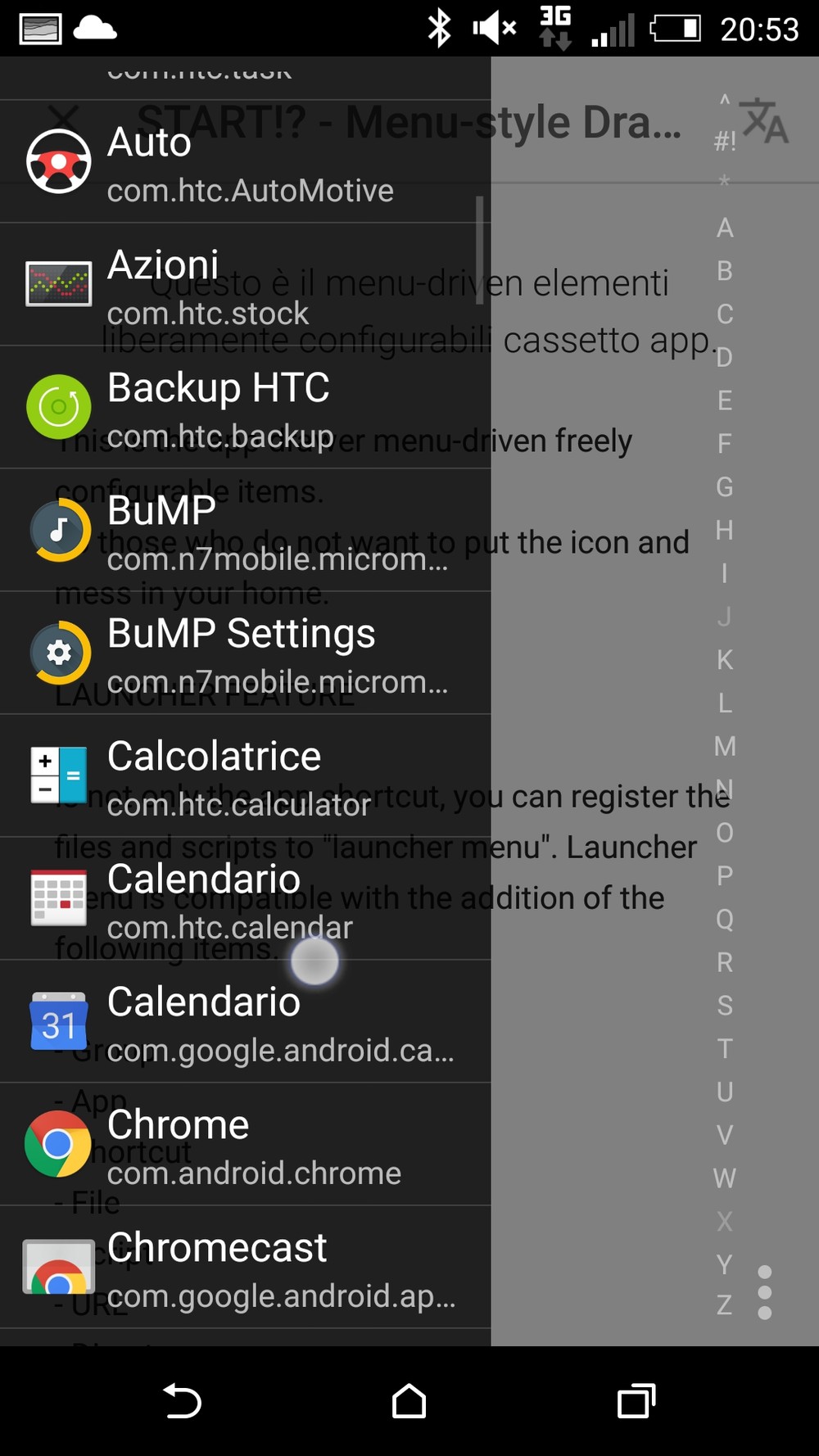The height and width of the screenshot is (1456, 819).
Task: Tap the translate icon
Action: click(764, 121)
